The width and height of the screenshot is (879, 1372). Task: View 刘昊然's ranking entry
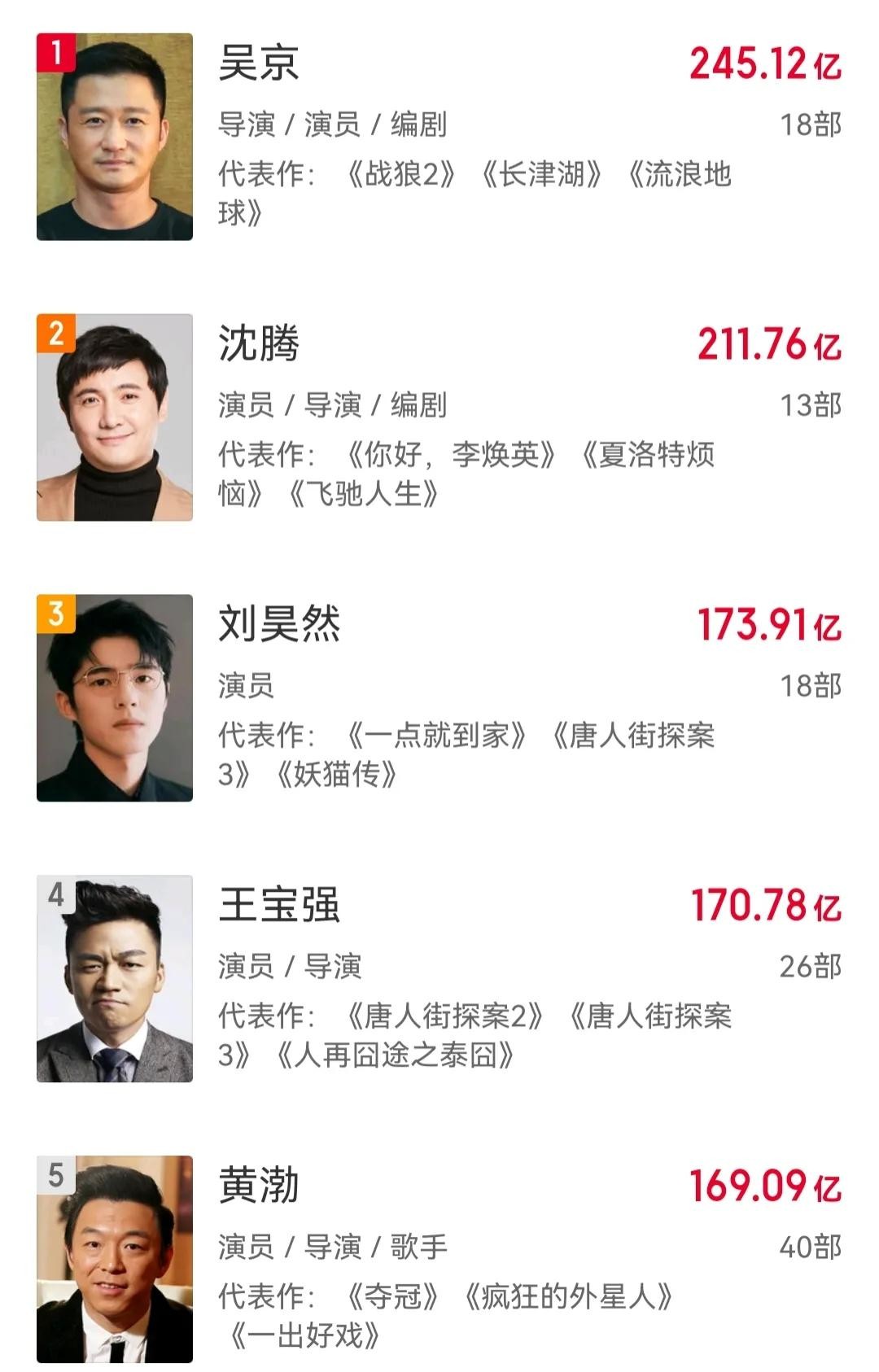click(x=279, y=625)
